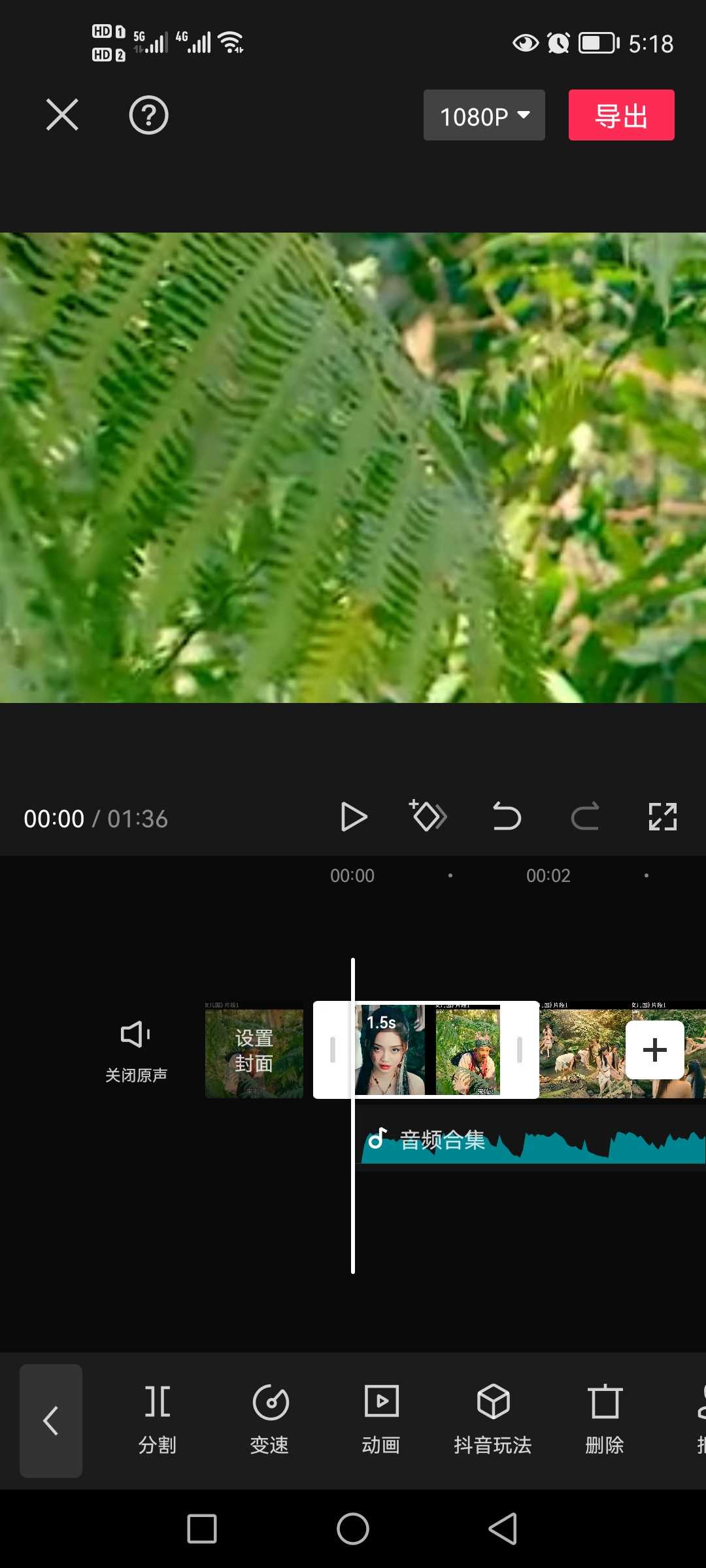The width and height of the screenshot is (706, 1568).
Task: Undo the last edit
Action: pos(507,817)
